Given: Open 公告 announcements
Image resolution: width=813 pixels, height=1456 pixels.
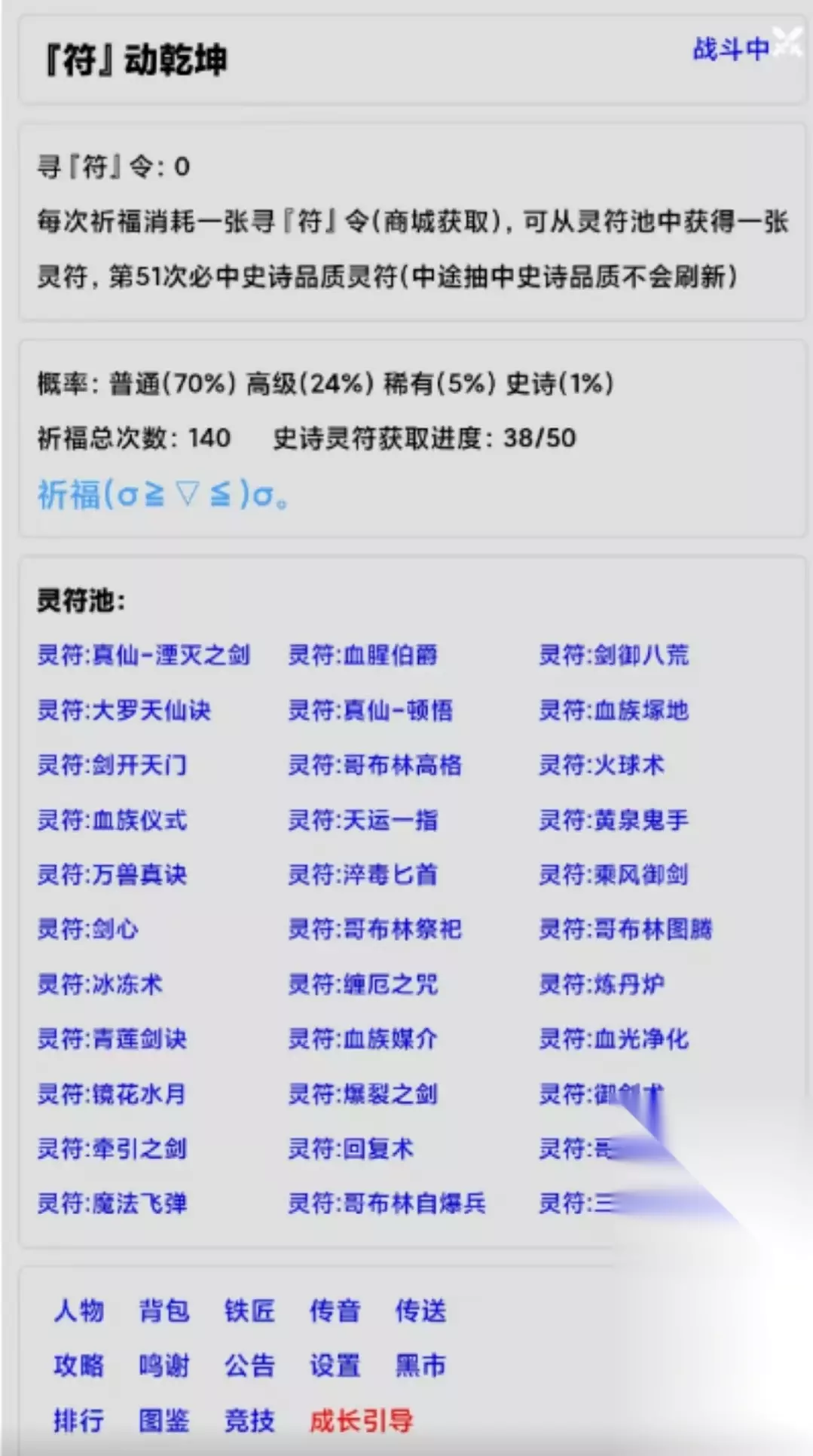Looking at the screenshot, I should coord(249,1366).
